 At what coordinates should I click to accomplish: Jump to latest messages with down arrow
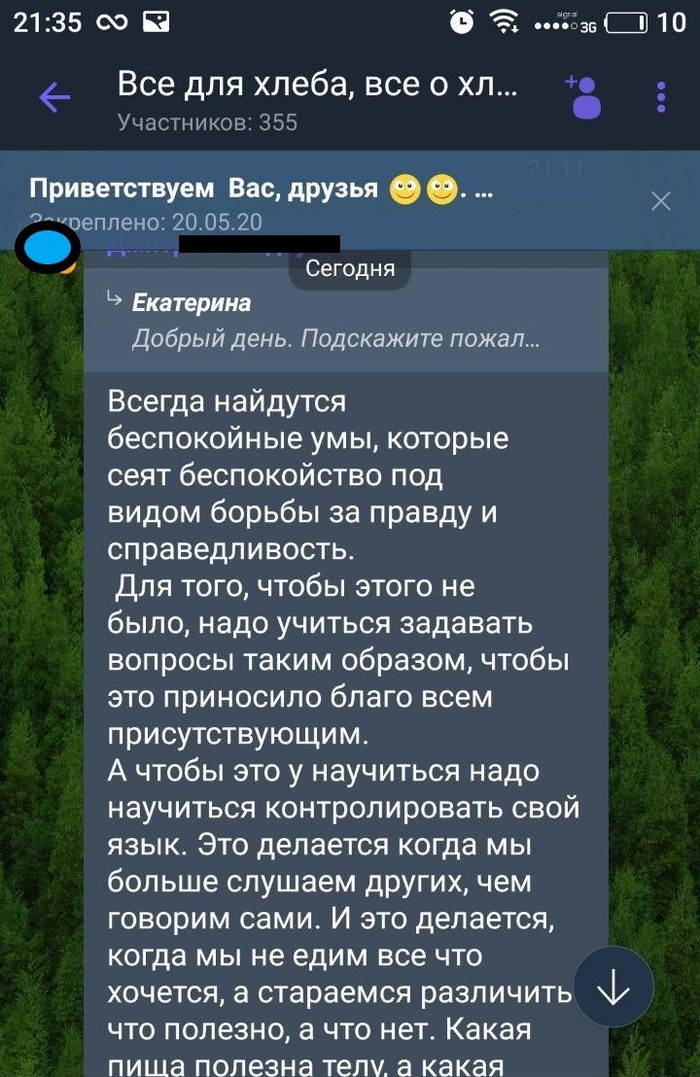(x=613, y=987)
